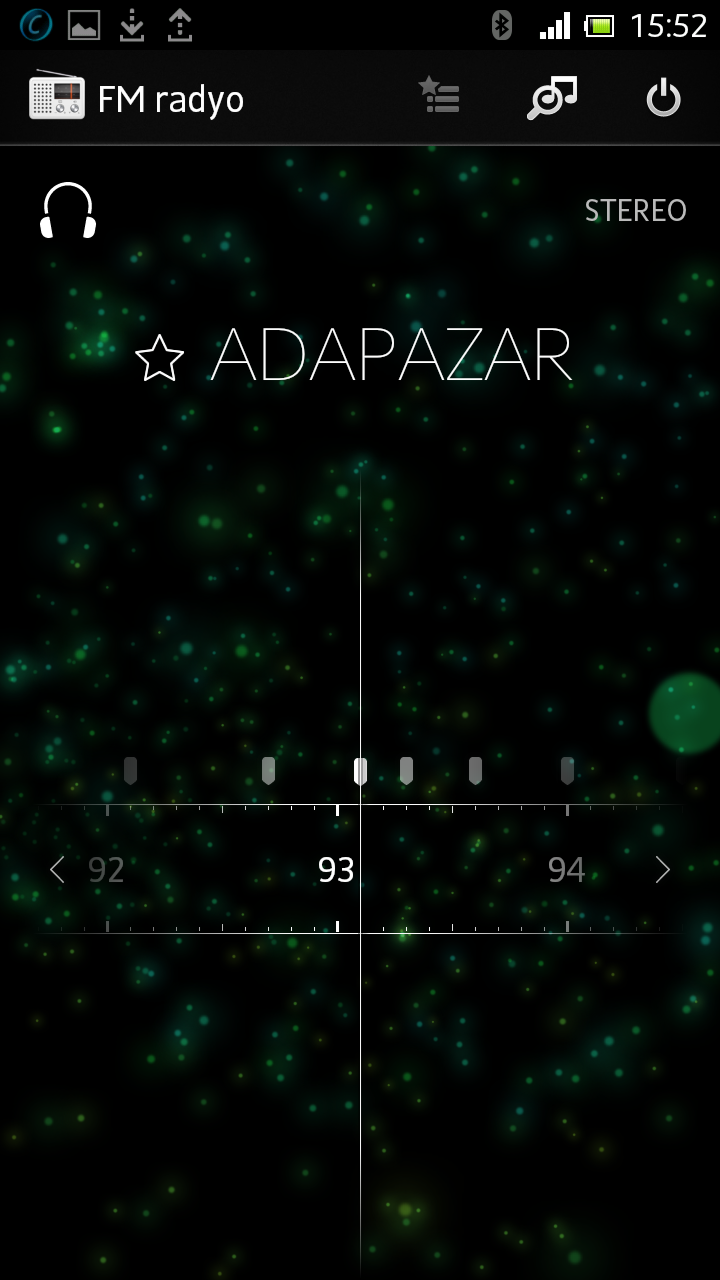The width and height of the screenshot is (720, 1280).
Task: Toggle headphone audio output
Action: point(68,211)
